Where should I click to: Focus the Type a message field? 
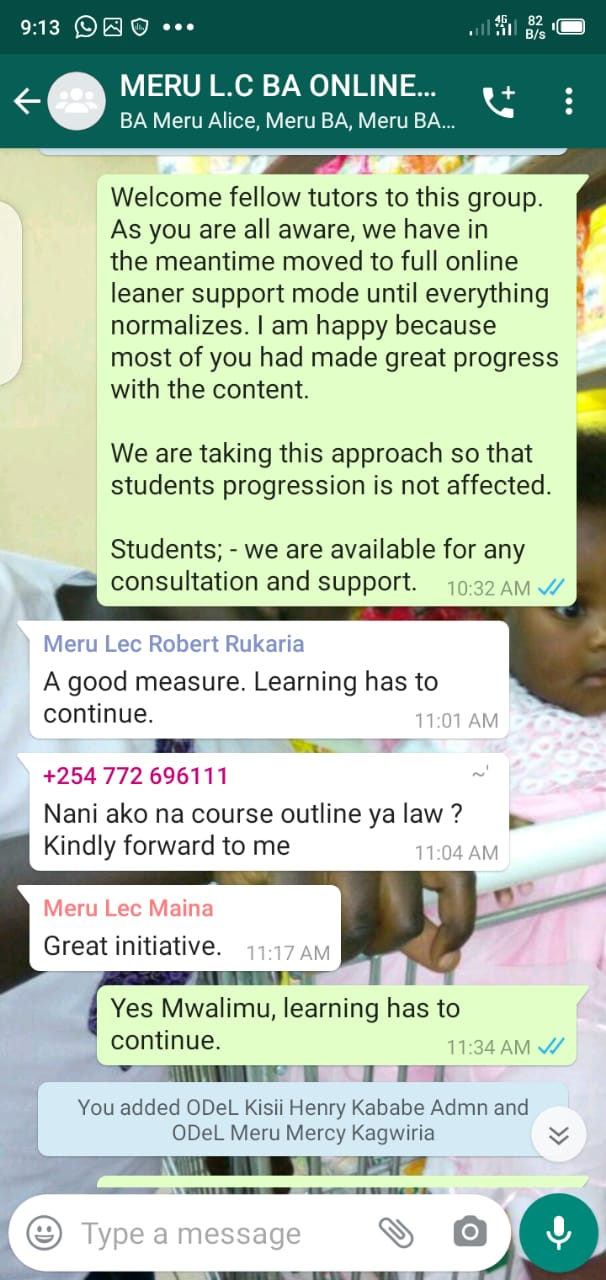220,1233
